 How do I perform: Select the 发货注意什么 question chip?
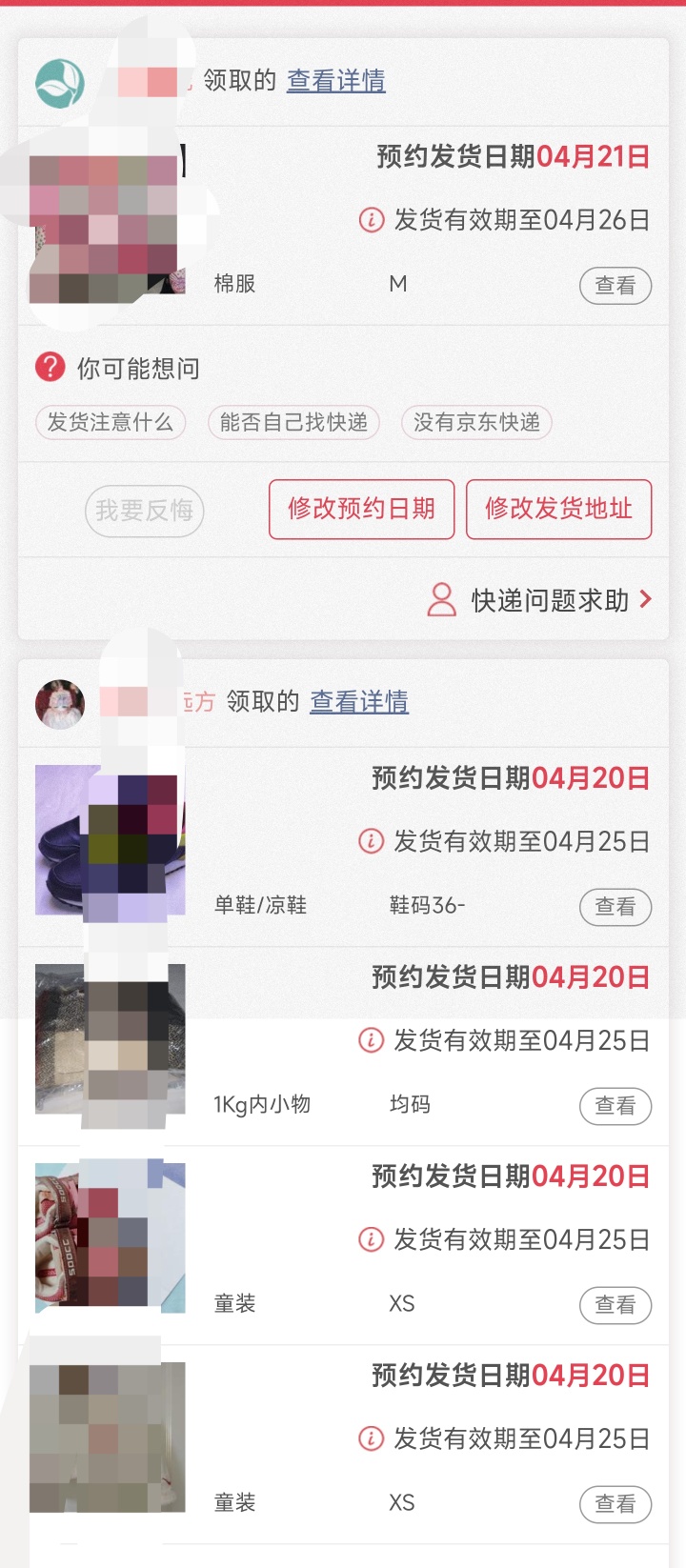111,422
